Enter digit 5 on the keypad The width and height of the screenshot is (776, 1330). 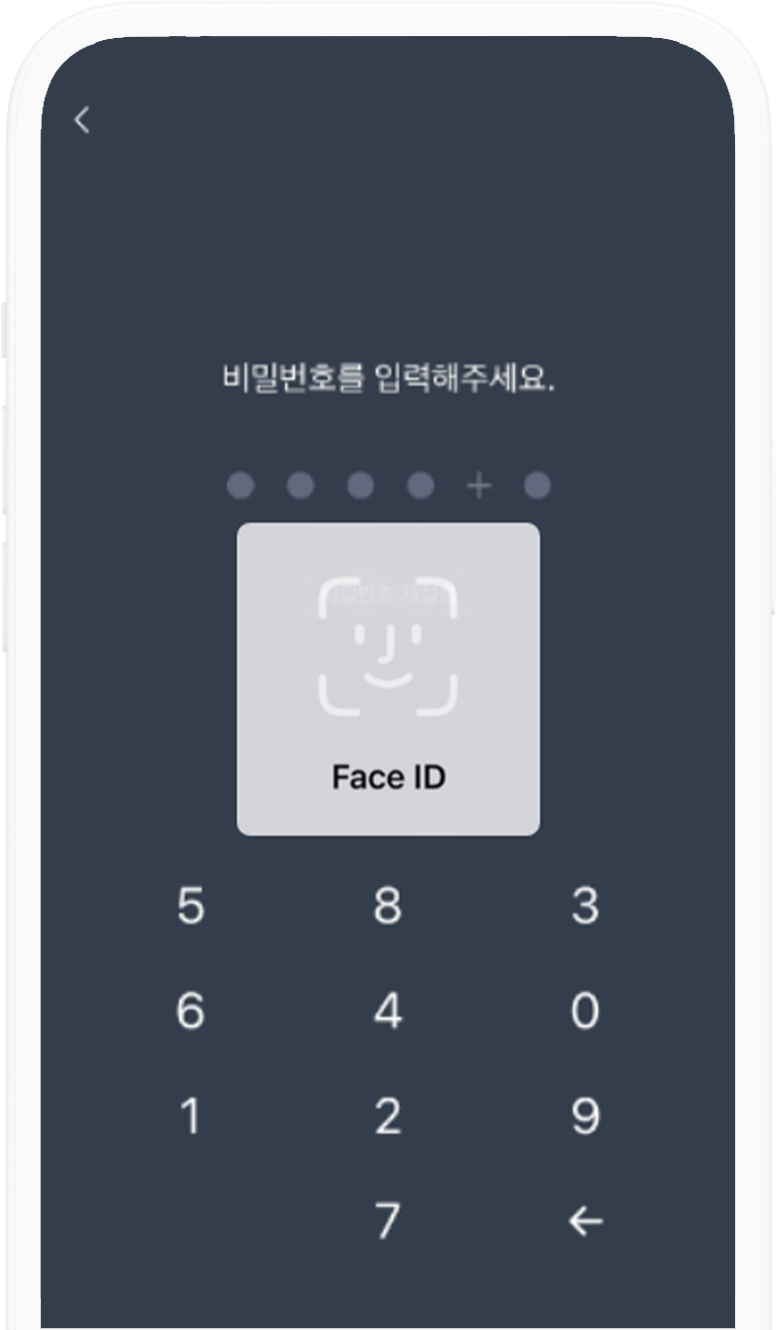tap(190, 906)
